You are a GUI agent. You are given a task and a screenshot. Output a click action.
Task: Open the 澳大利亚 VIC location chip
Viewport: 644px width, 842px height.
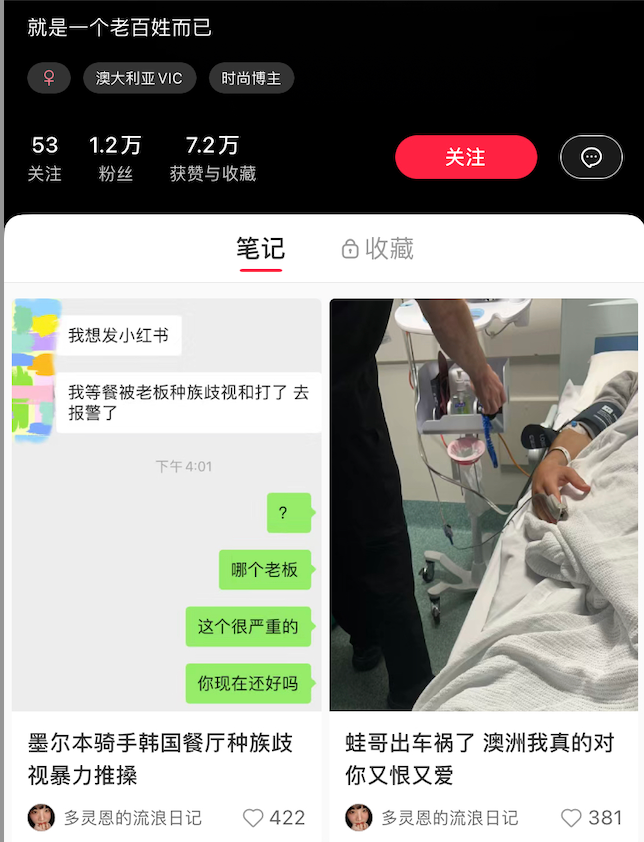coord(139,78)
